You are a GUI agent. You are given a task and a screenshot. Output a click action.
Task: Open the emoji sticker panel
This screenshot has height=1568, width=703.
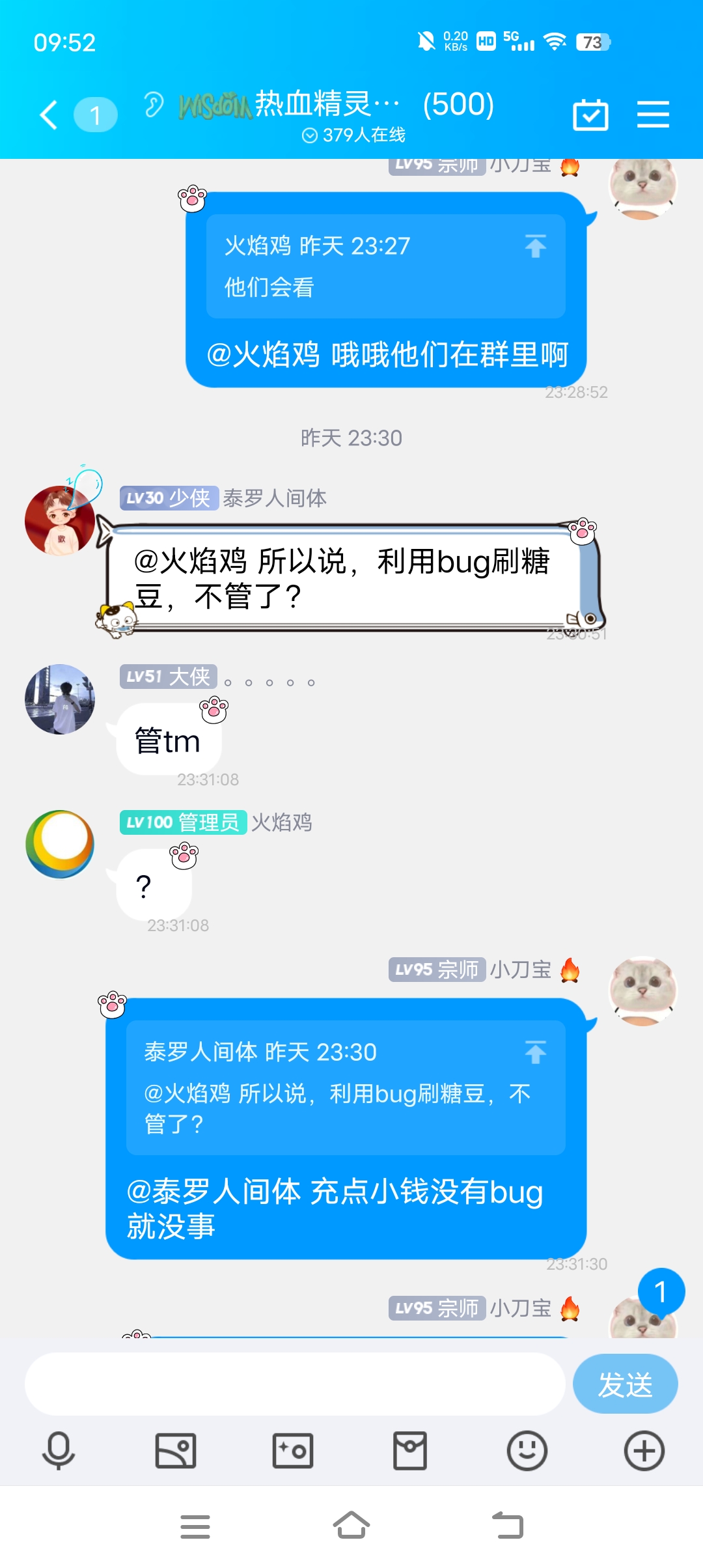click(x=527, y=1451)
